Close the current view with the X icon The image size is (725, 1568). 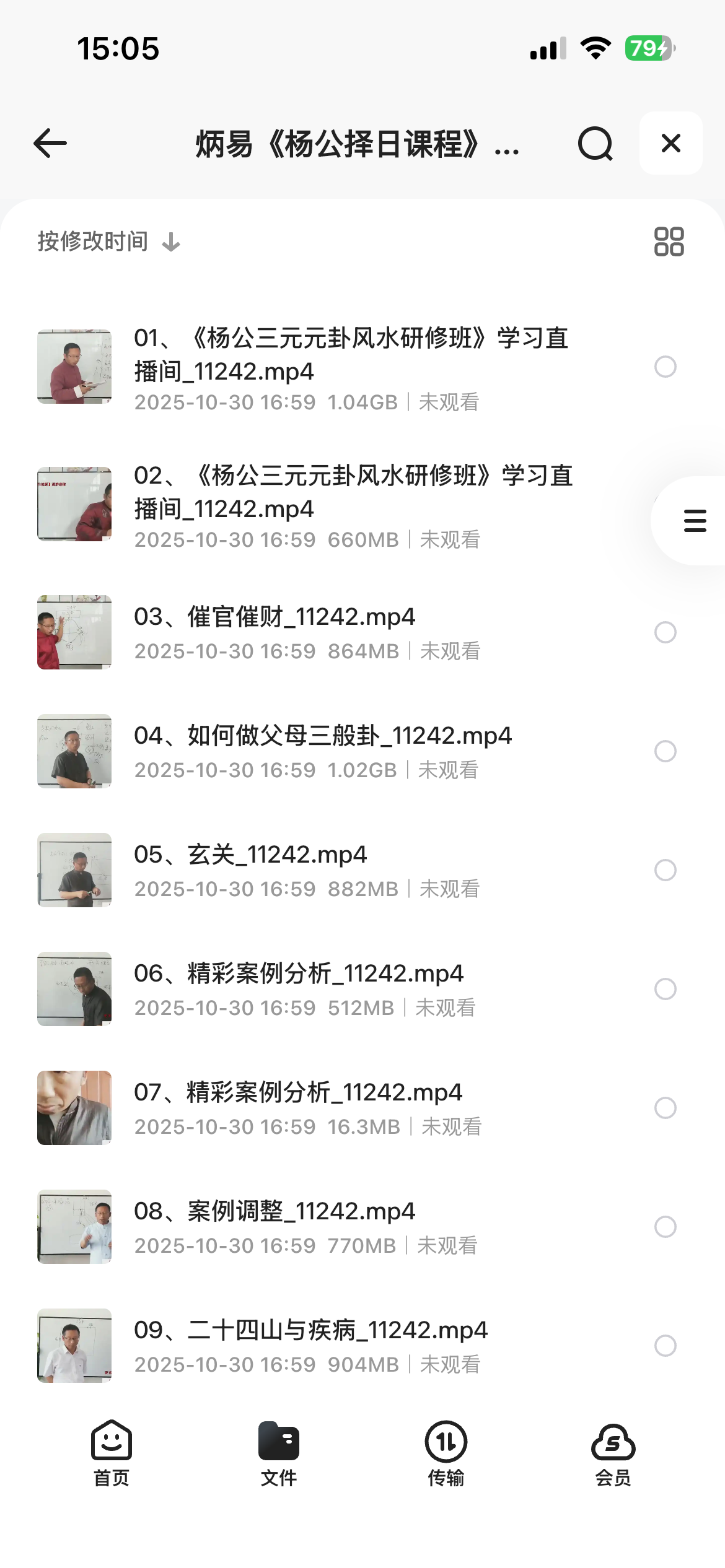tap(670, 143)
